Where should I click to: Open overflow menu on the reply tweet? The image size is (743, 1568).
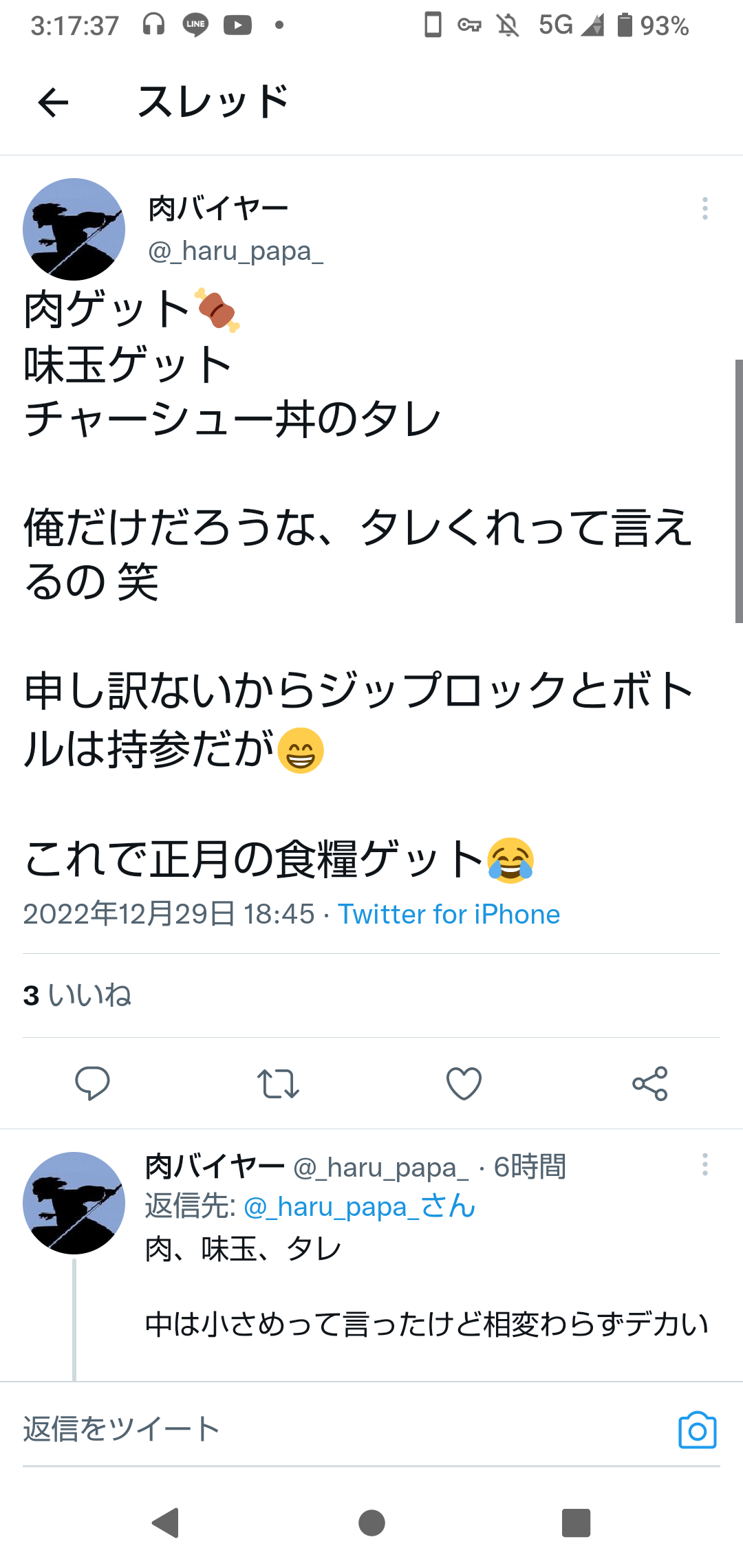tap(704, 1164)
